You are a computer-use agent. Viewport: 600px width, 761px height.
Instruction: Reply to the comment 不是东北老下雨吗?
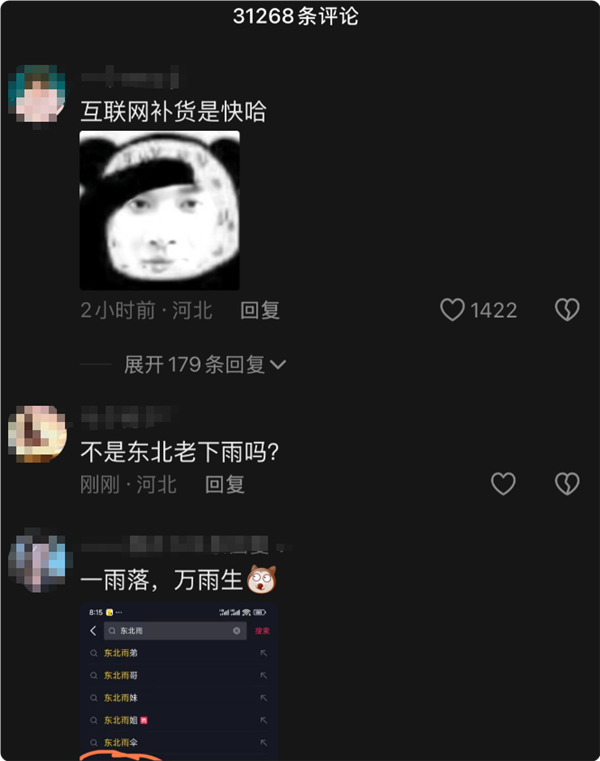[225, 484]
